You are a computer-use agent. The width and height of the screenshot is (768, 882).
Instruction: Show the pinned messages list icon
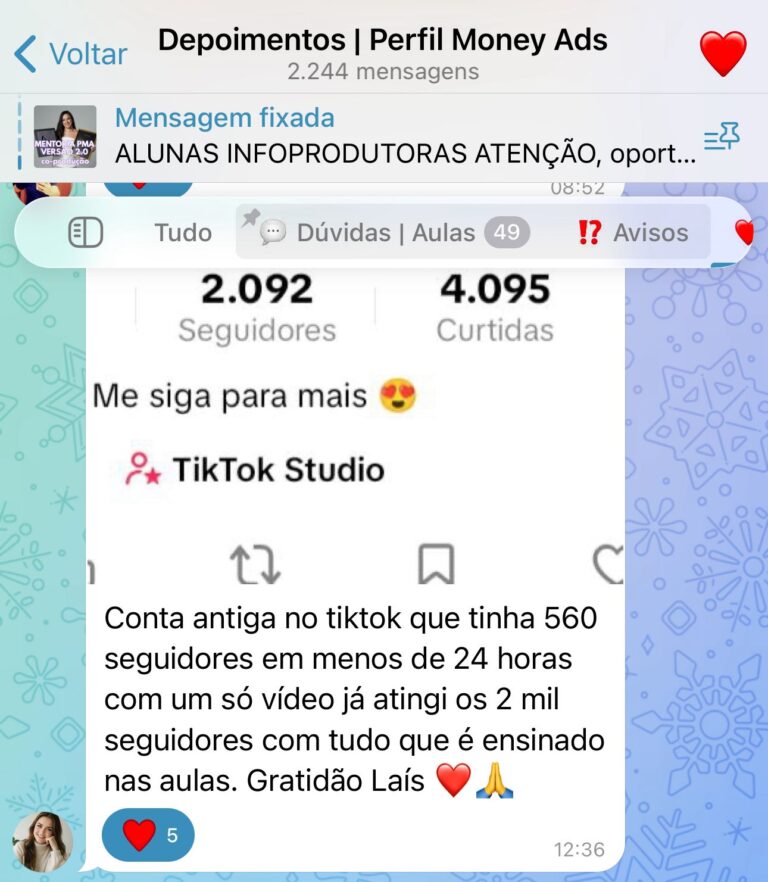(721, 138)
